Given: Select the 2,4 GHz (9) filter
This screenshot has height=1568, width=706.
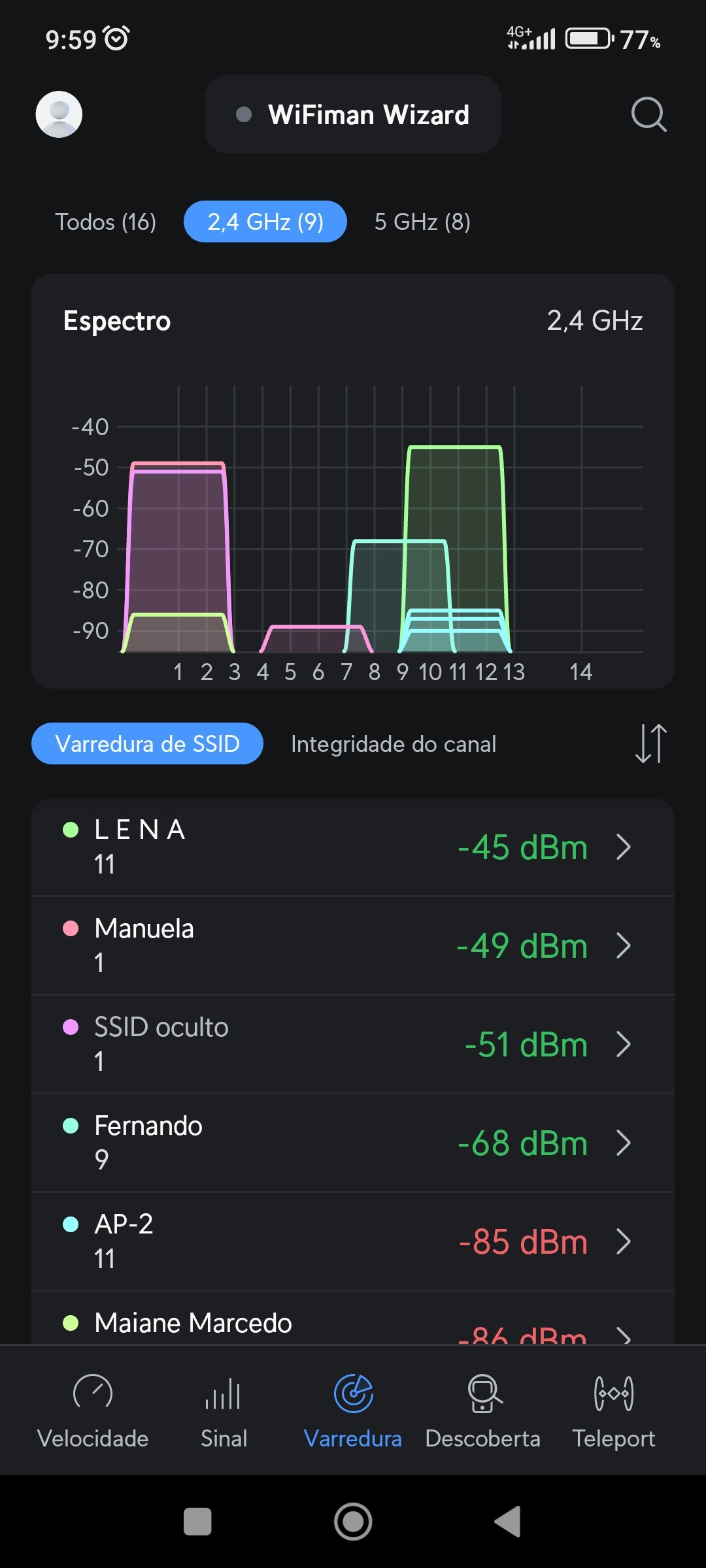Looking at the screenshot, I should tap(265, 222).
